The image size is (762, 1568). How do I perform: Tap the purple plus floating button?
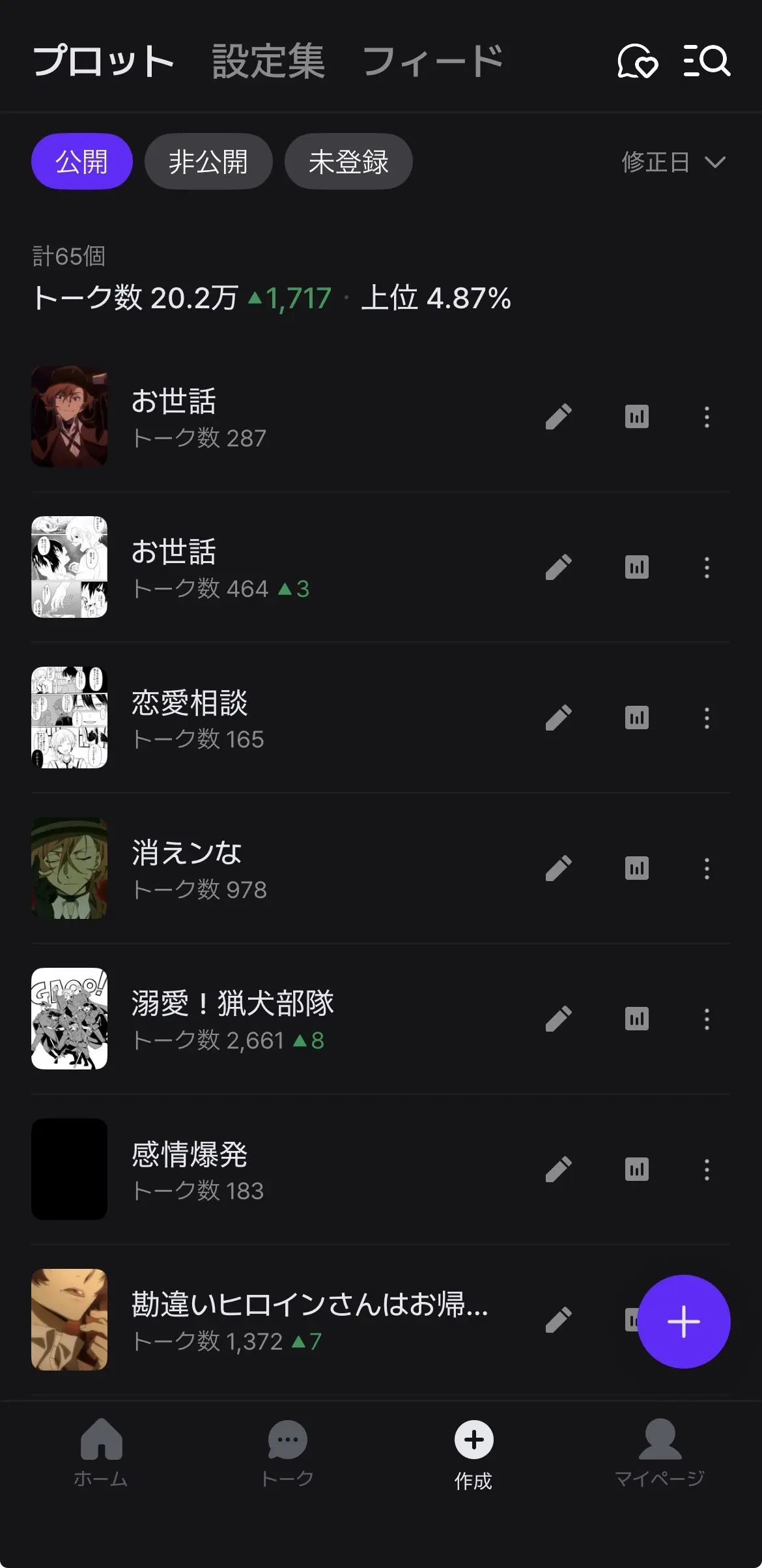684,1322
